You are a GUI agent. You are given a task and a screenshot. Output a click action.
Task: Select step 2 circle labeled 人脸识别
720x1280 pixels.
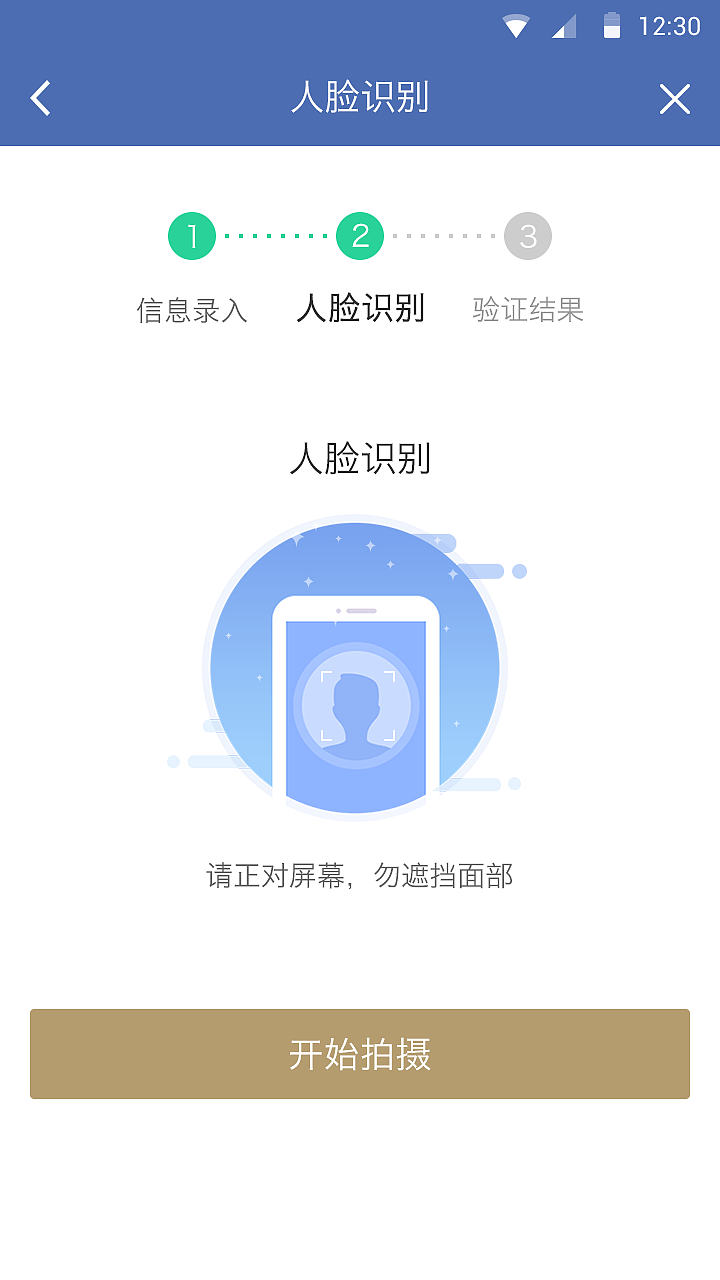[x=360, y=236]
